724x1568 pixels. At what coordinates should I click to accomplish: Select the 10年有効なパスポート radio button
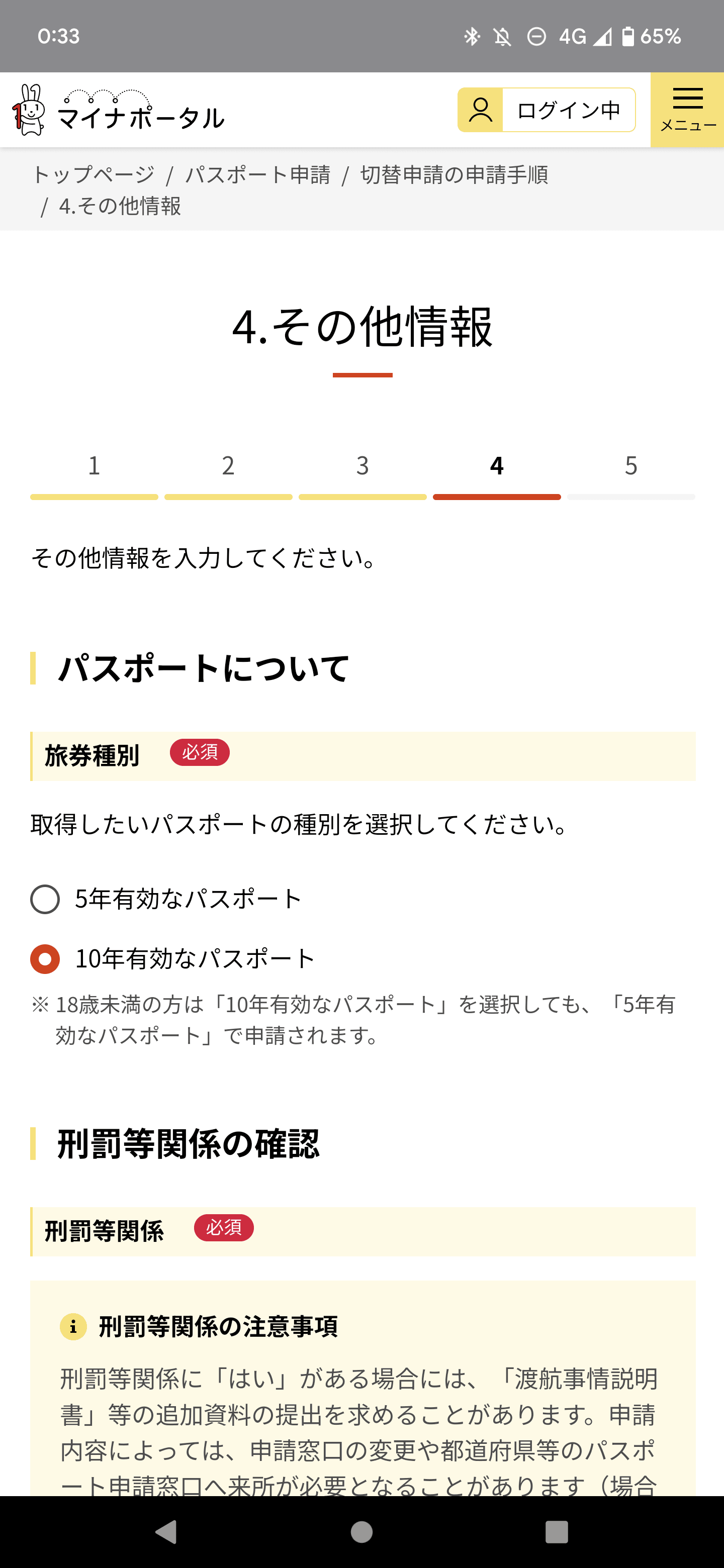44,957
